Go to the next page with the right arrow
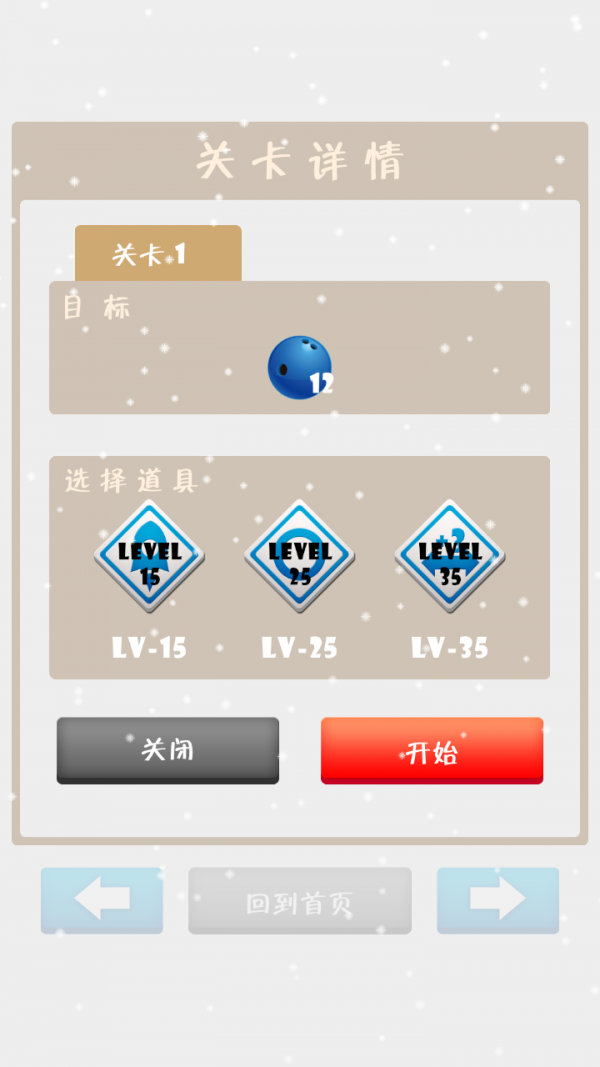Image resolution: width=600 pixels, height=1067 pixels. click(497, 900)
